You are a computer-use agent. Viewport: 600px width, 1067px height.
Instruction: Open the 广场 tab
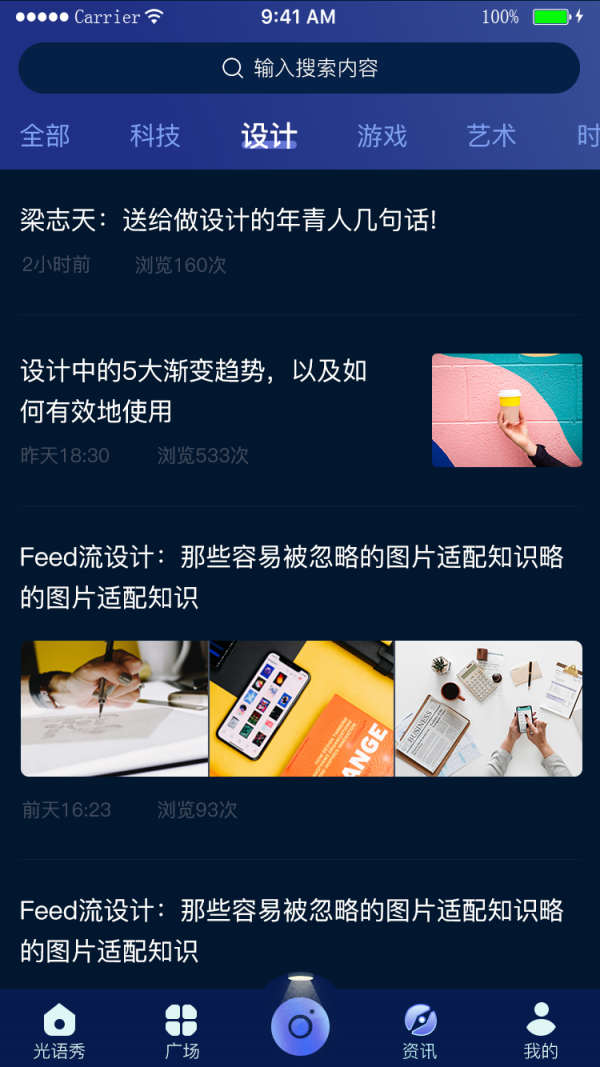coord(181,1030)
